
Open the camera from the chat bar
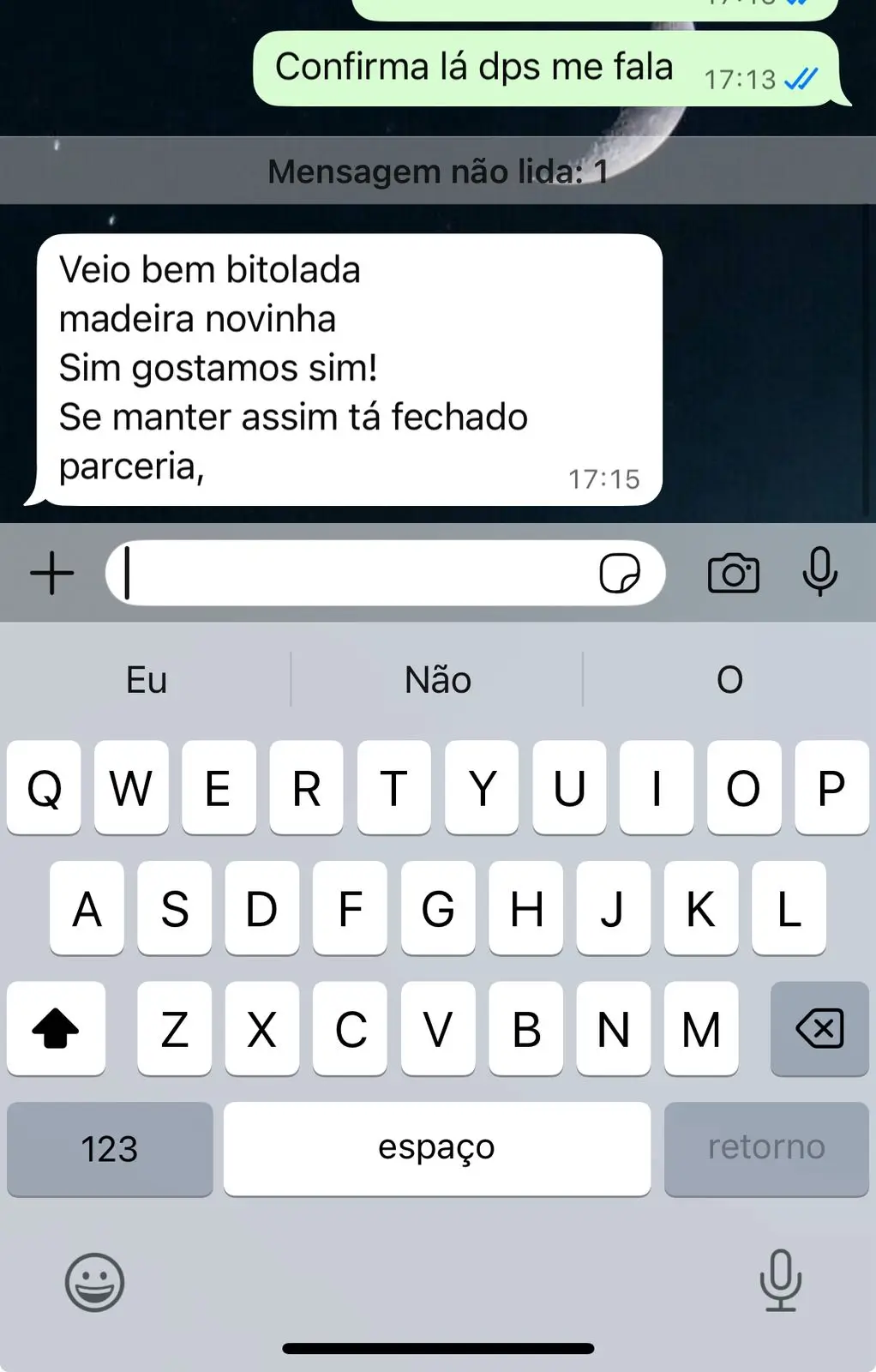(732, 573)
